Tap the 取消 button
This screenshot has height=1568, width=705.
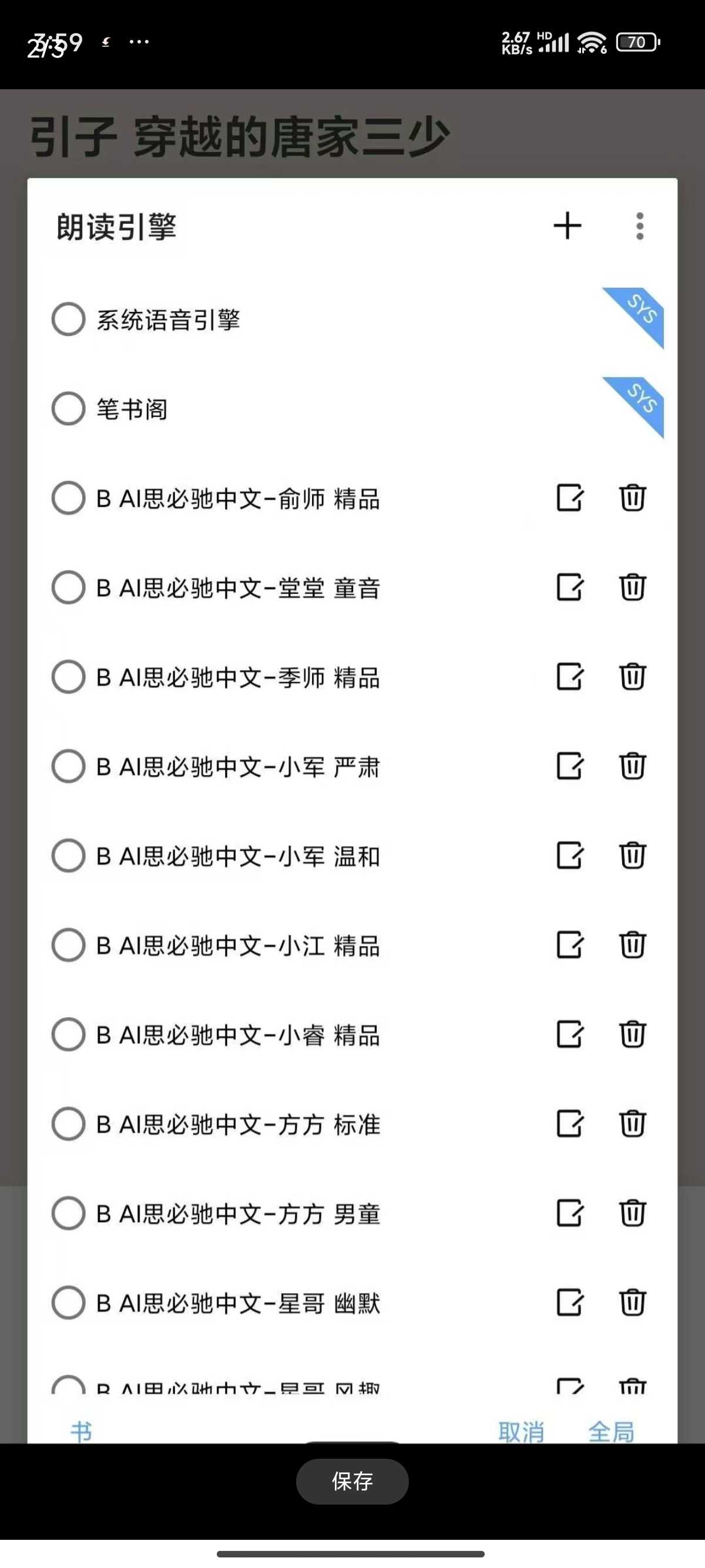[x=521, y=1432]
